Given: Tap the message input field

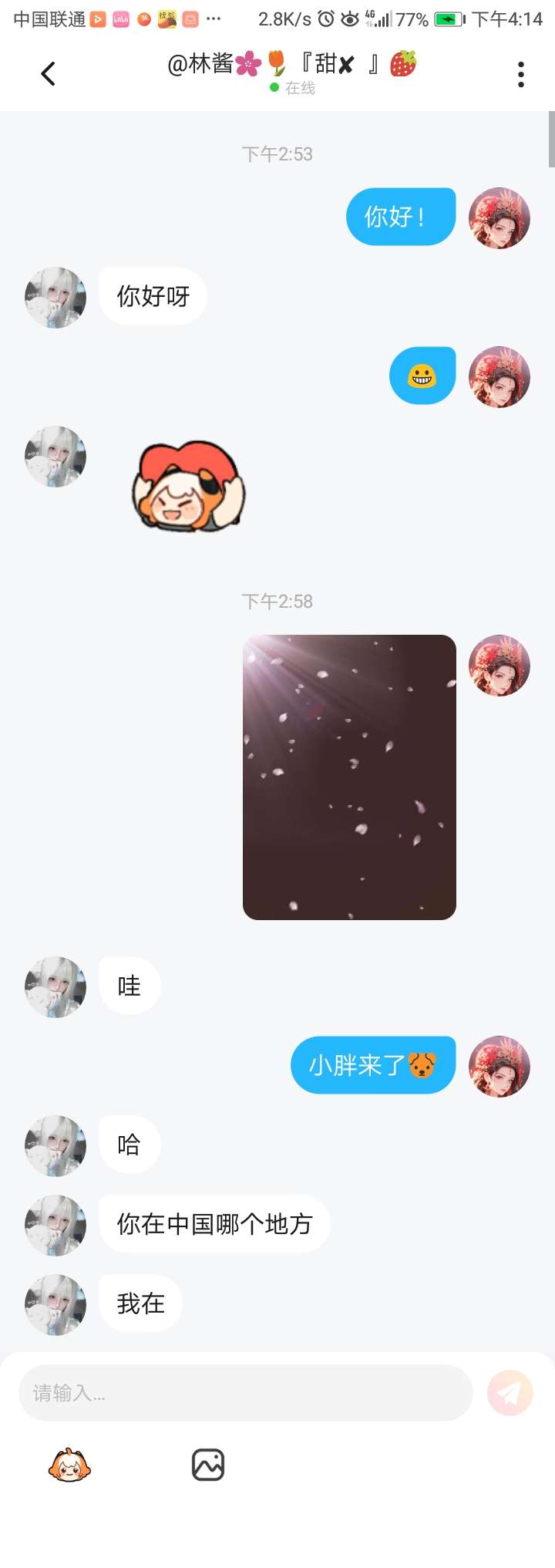Looking at the screenshot, I should click(x=245, y=1392).
